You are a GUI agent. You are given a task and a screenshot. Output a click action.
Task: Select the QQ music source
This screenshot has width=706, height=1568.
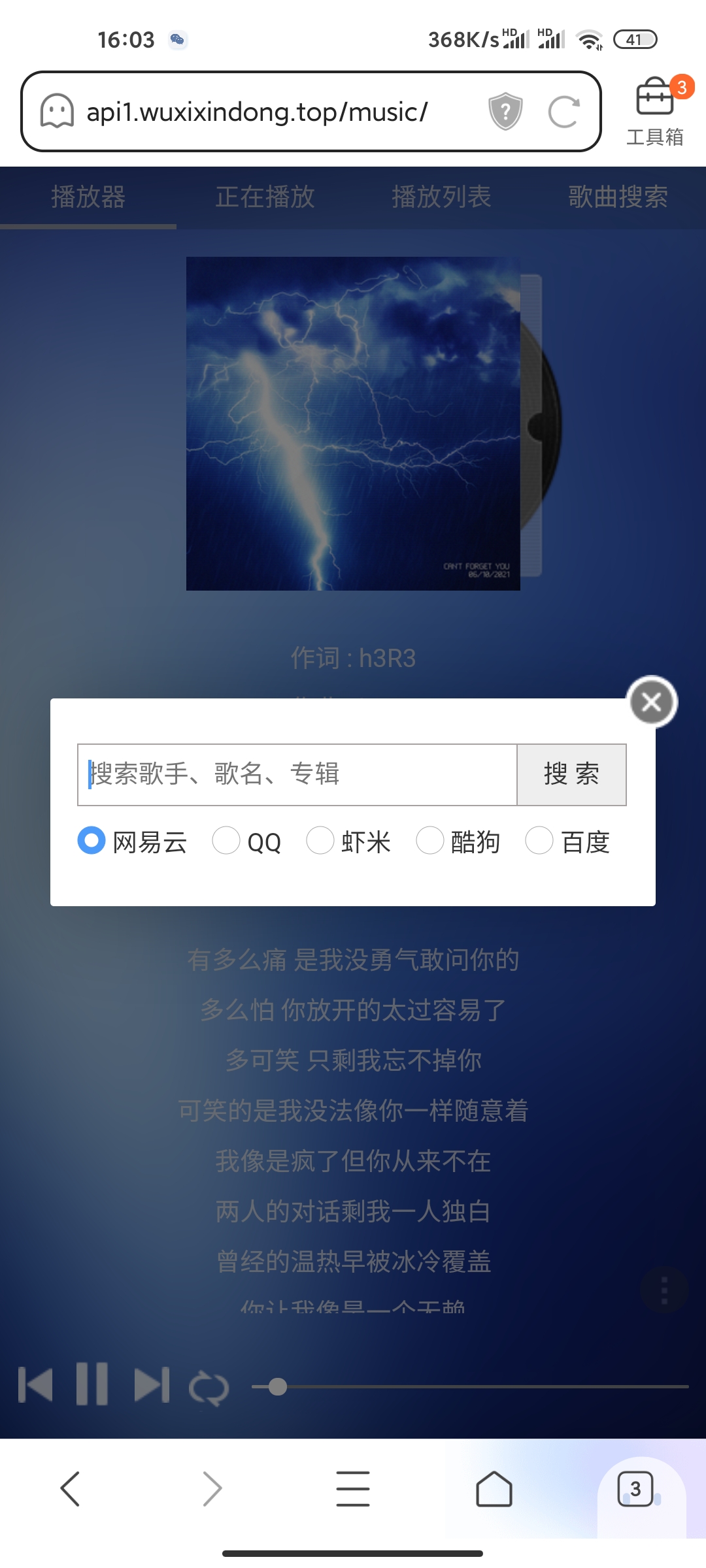[226, 840]
